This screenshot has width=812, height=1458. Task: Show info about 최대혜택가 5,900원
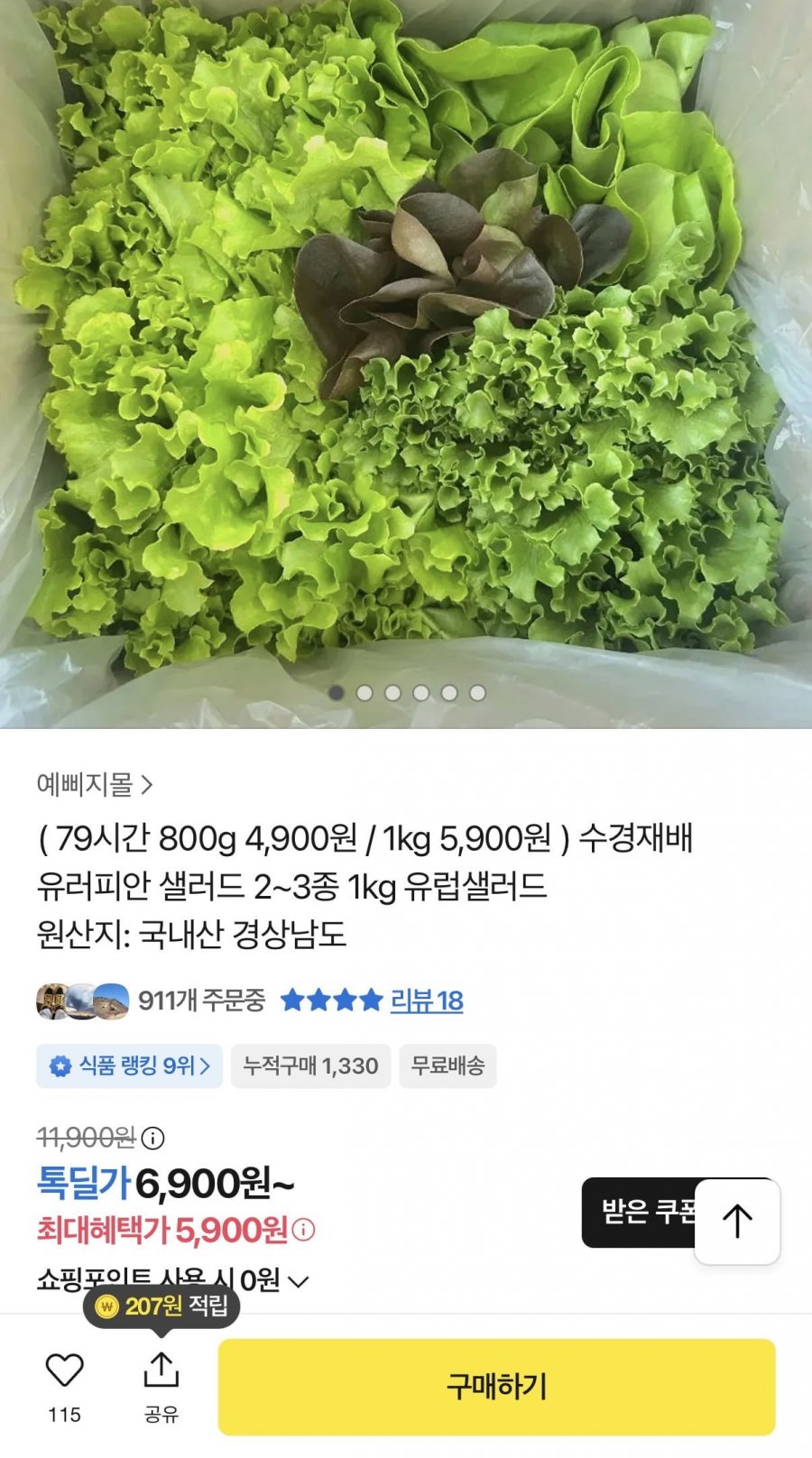click(x=304, y=1230)
